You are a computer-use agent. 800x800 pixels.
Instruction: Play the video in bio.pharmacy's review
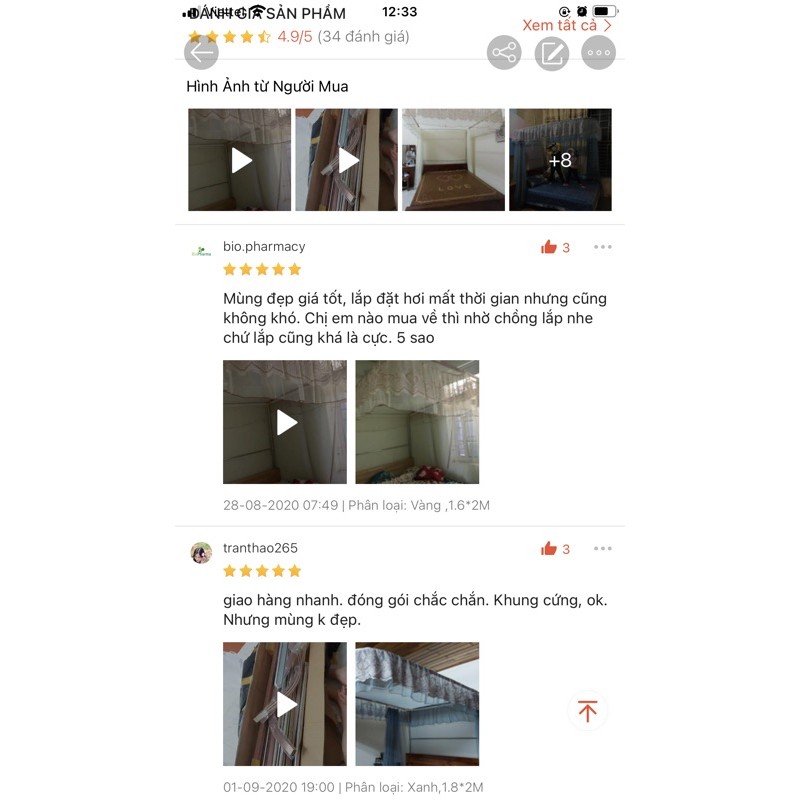(285, 422)
